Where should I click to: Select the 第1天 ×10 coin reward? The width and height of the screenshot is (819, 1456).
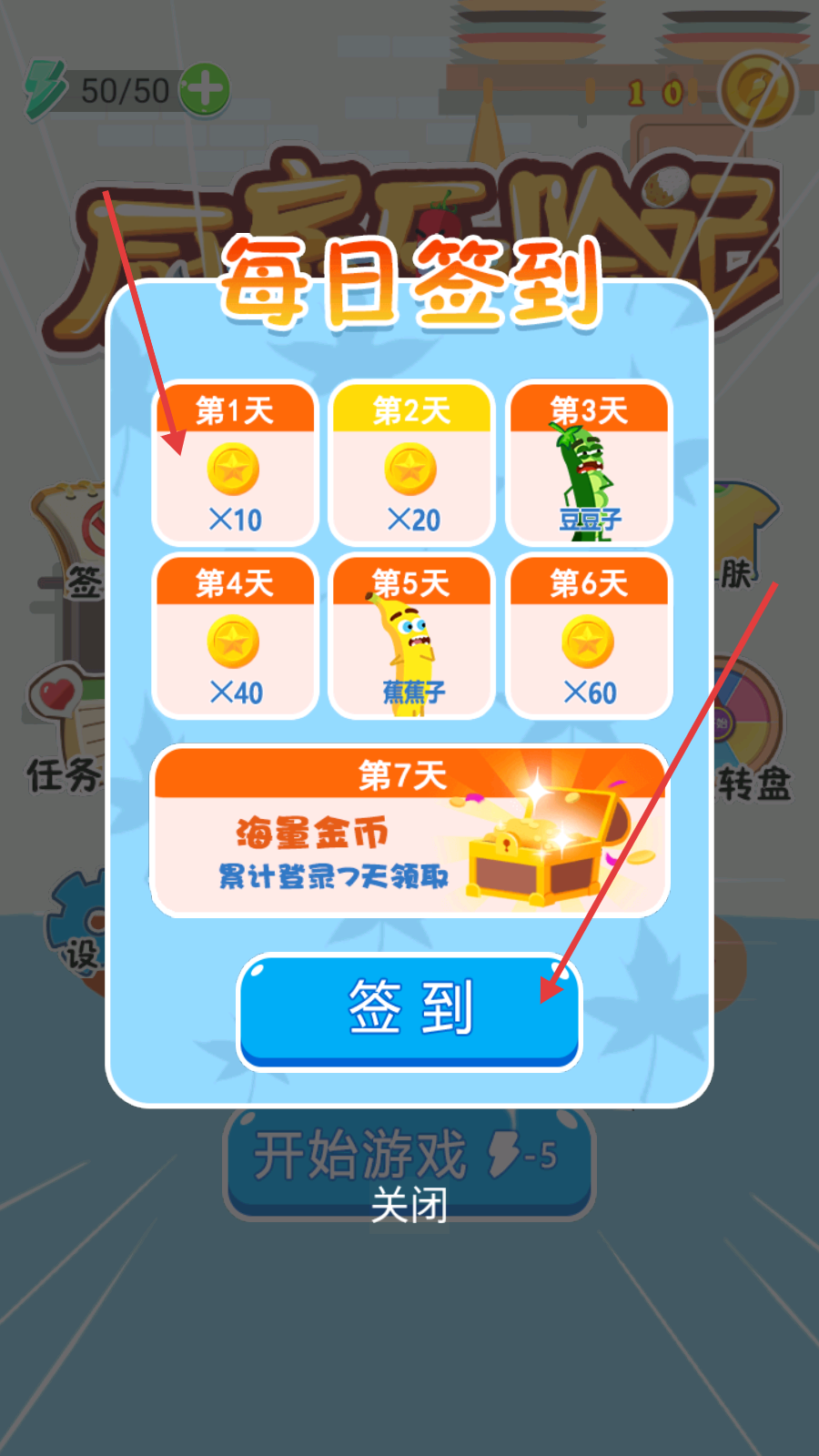click(235, 464)
